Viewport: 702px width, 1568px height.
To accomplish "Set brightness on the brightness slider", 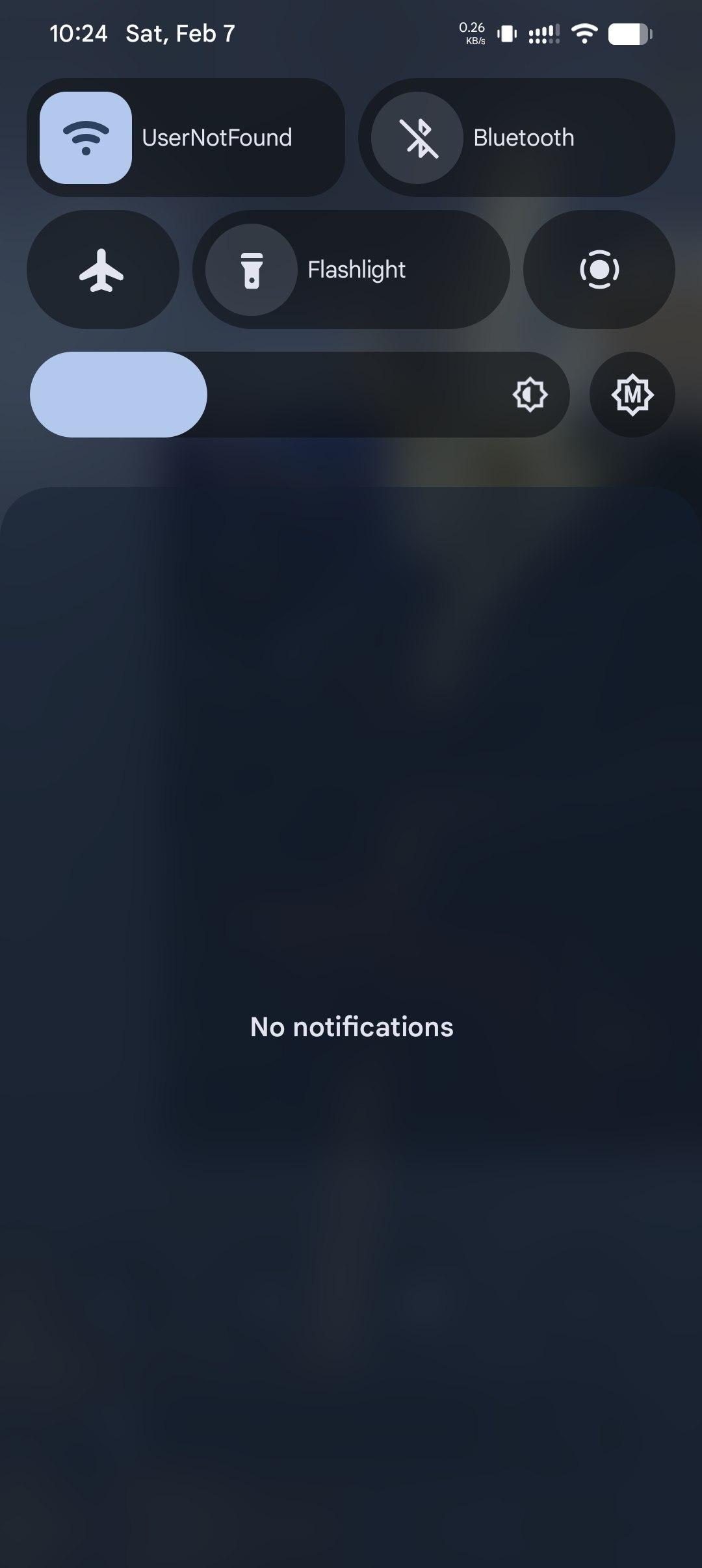I will (299, 395).
